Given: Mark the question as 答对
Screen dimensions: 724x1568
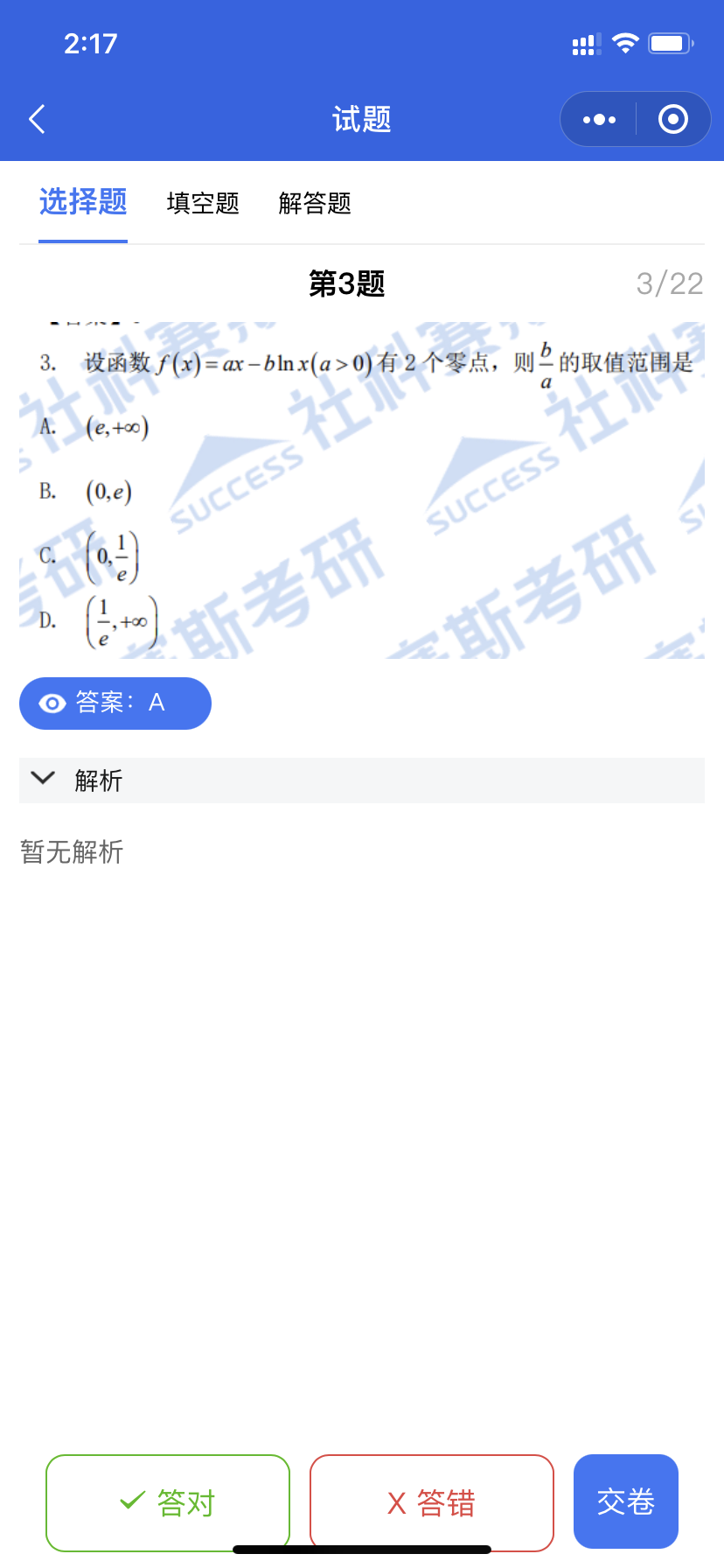Looking at the screenshot, I should 168,1501.
